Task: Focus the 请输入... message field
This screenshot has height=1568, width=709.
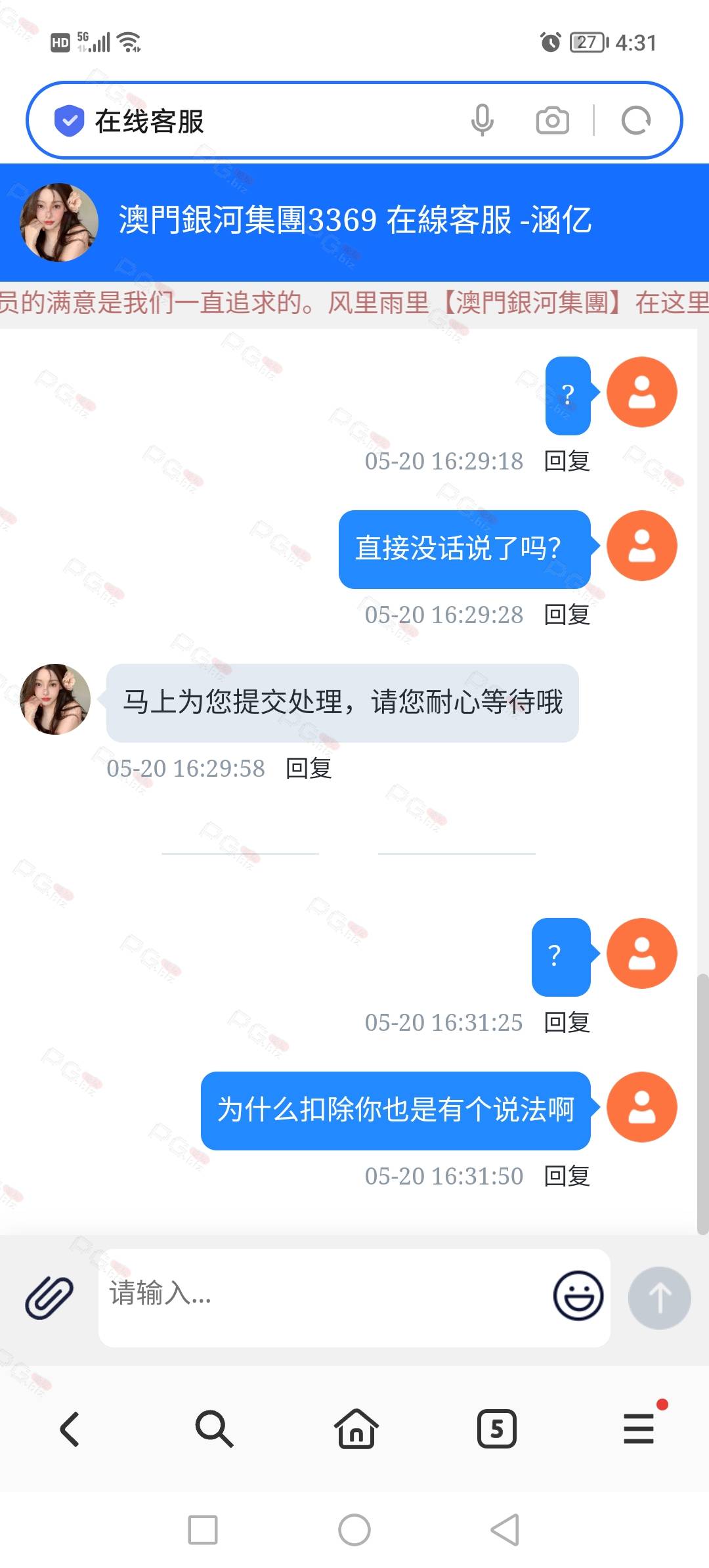Action: click(322, 1294)
